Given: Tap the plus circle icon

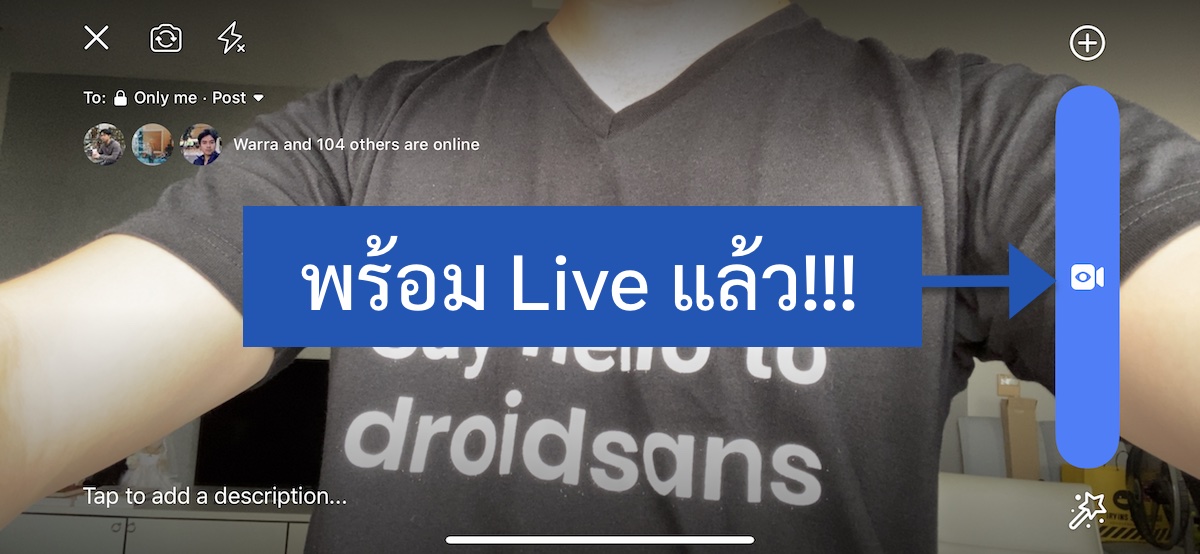Looking at the screenshot, I should point(1087,43).
